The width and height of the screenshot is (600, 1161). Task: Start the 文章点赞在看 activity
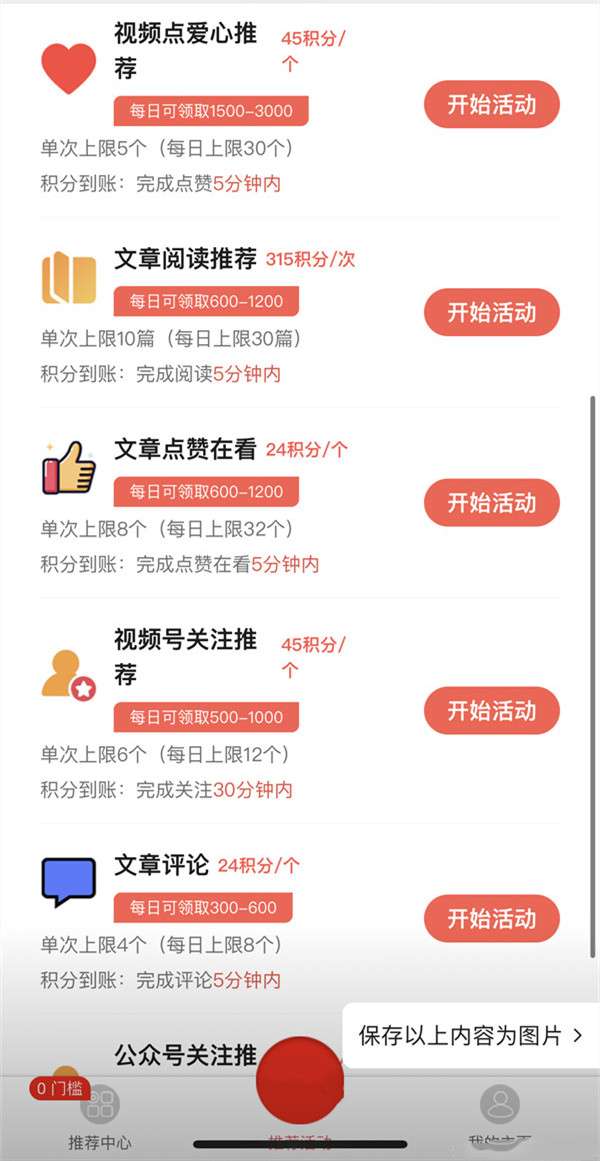coord(491,502)
